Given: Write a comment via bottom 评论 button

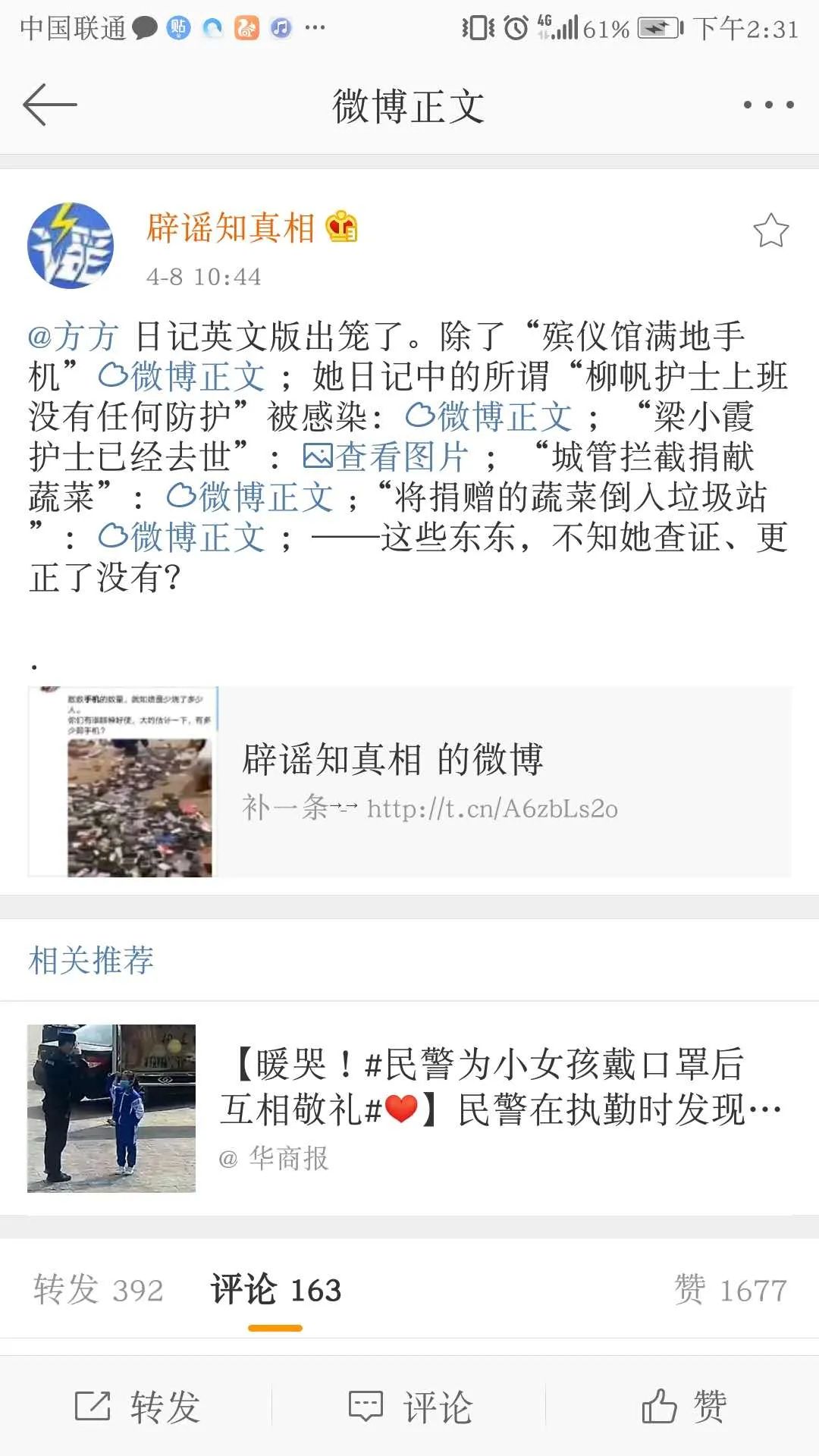Looking at the screenshot, I should click(410, 1407).
